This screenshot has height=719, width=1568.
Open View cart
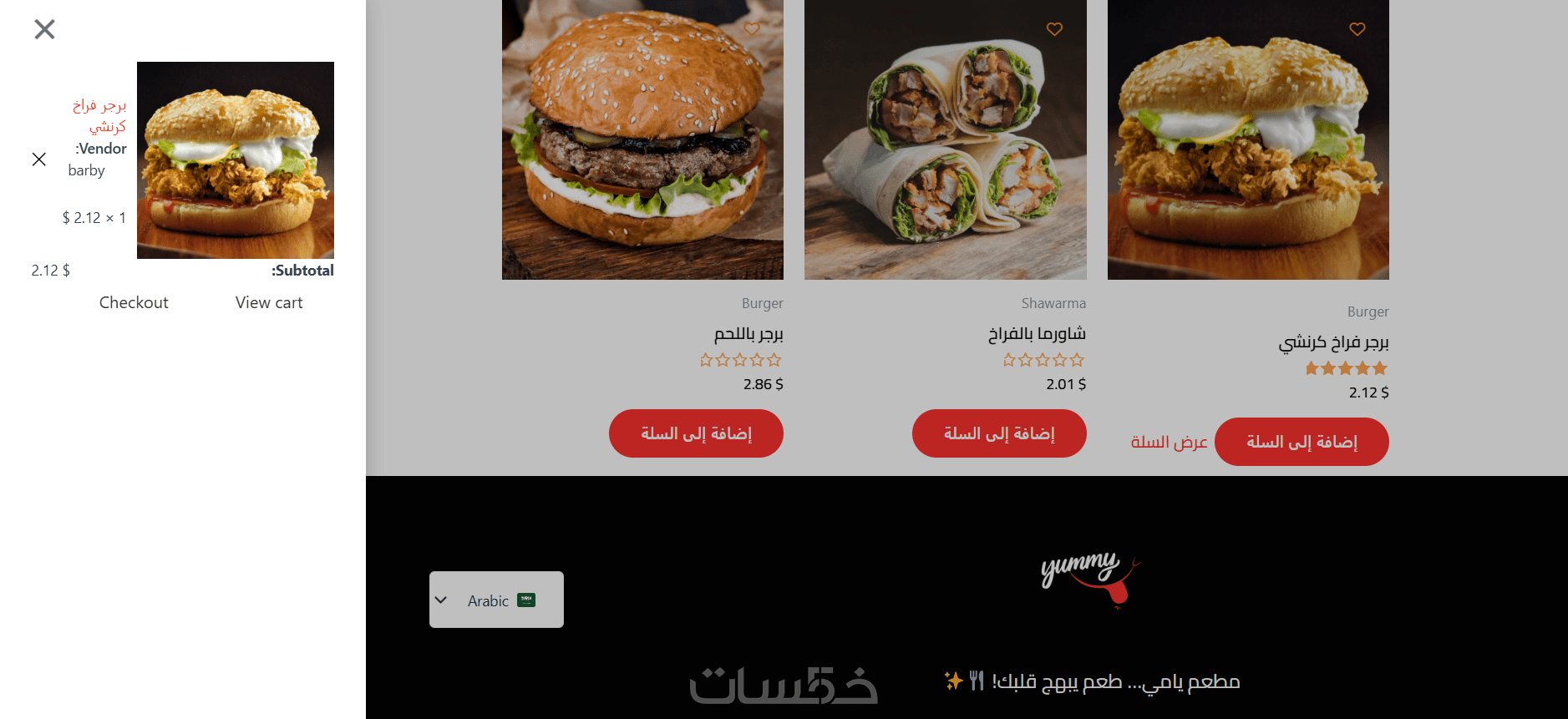(x=269, y=302)
